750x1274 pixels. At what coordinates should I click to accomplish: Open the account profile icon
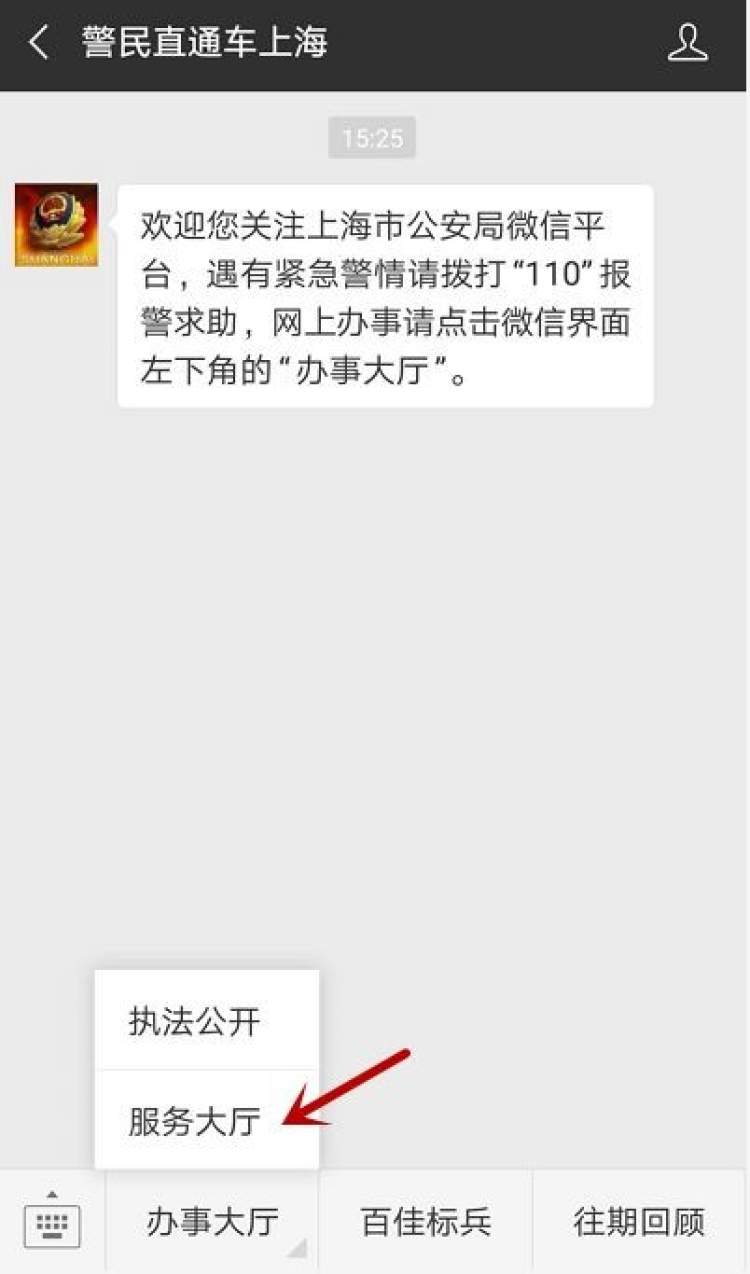[688, 43]
